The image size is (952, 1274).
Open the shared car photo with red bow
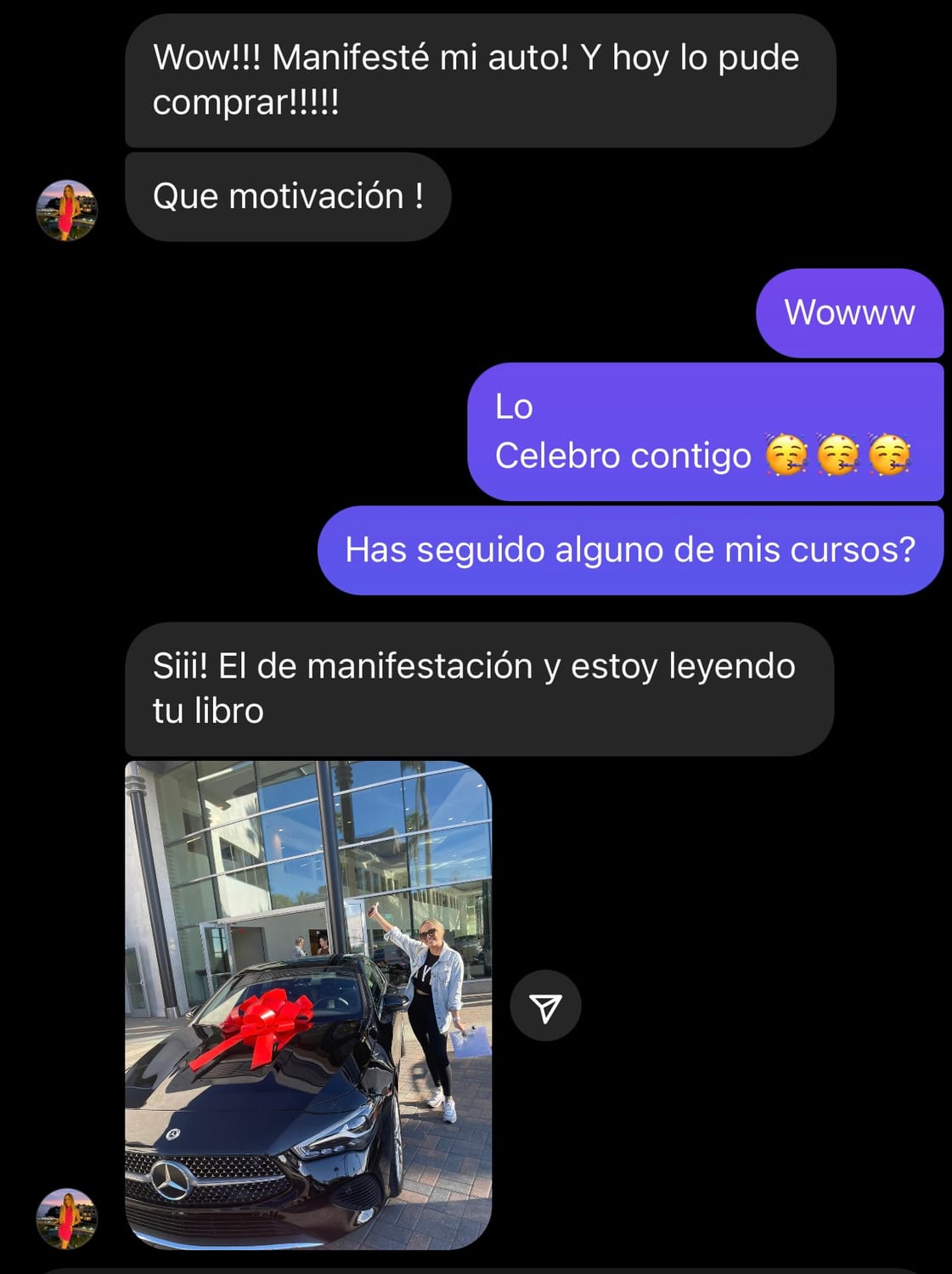tap(308, 1005)
